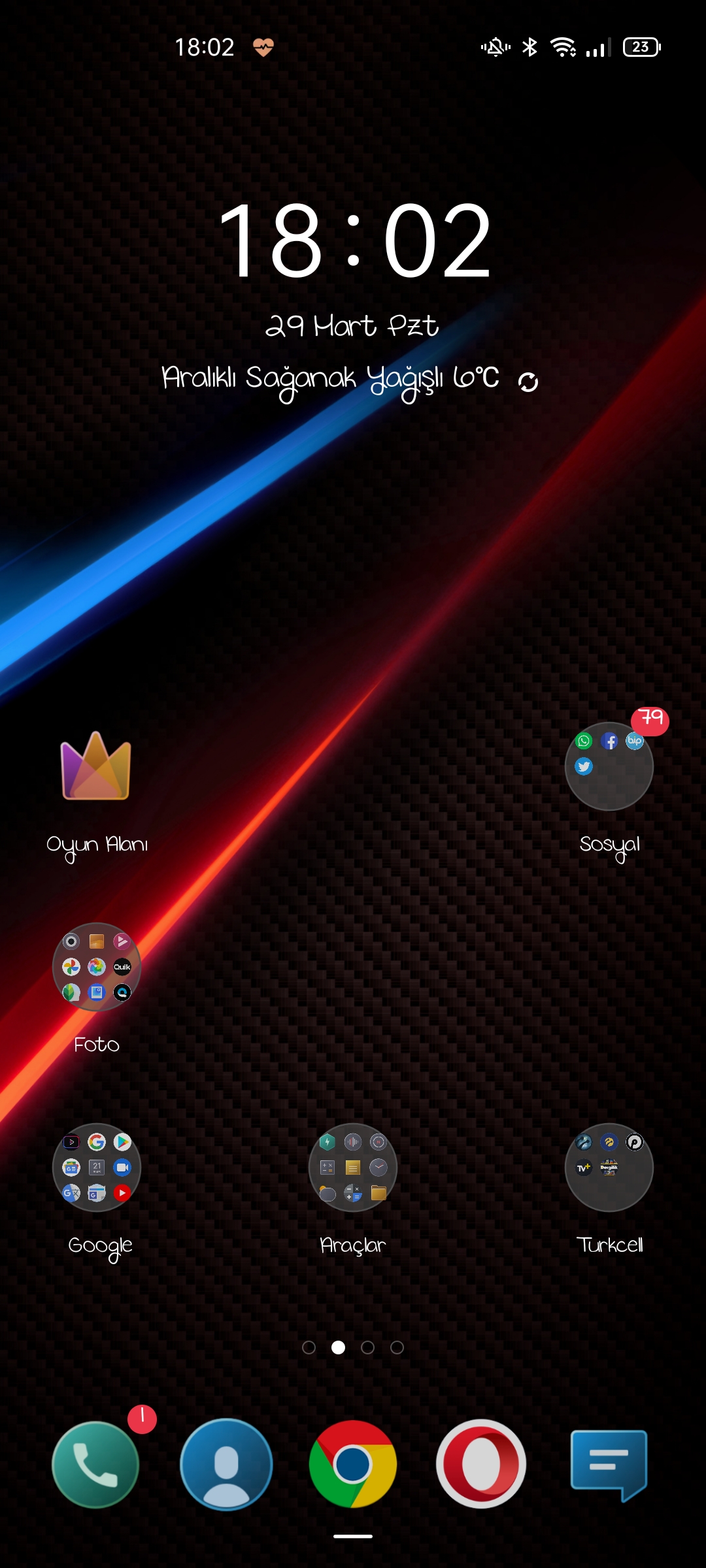The height and width of the screenshot is (1568, 706).
Task: Open the Google folder
Action: coord(97,1168)
